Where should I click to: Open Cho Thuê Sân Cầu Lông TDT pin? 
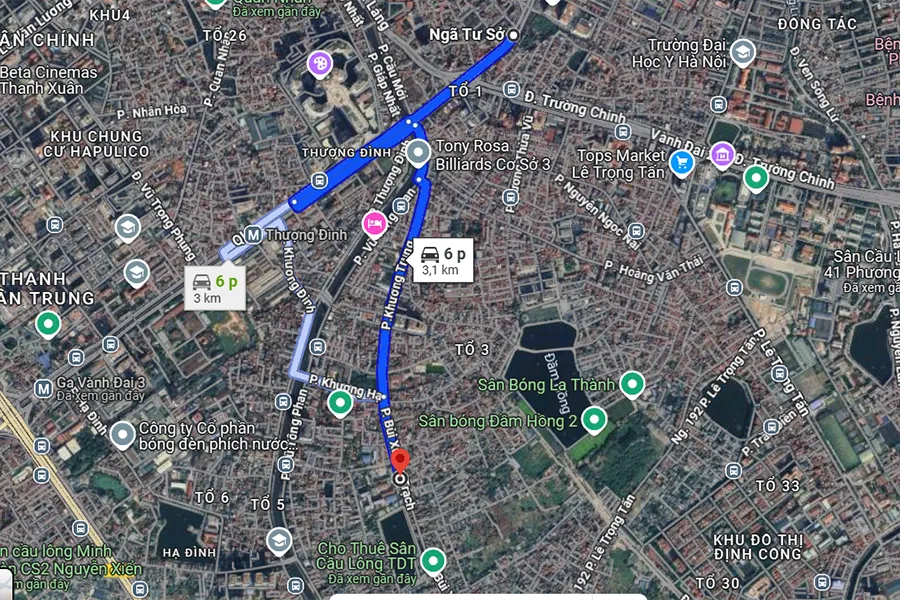[432, 560]
